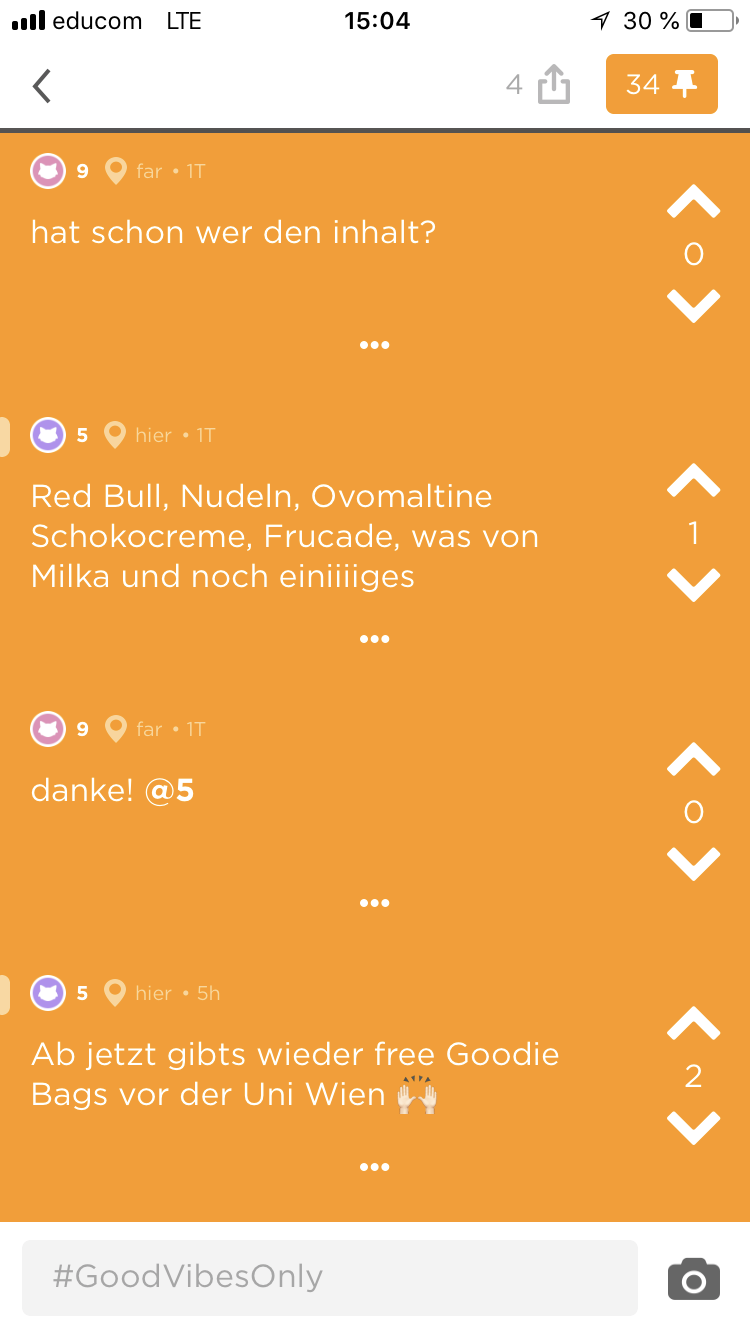The width and height of the screenshot is (750, 1334).
Task: Focus the #GoodVibesOnly reply field
Action: pyautogui.click(x=330, y=1277)
